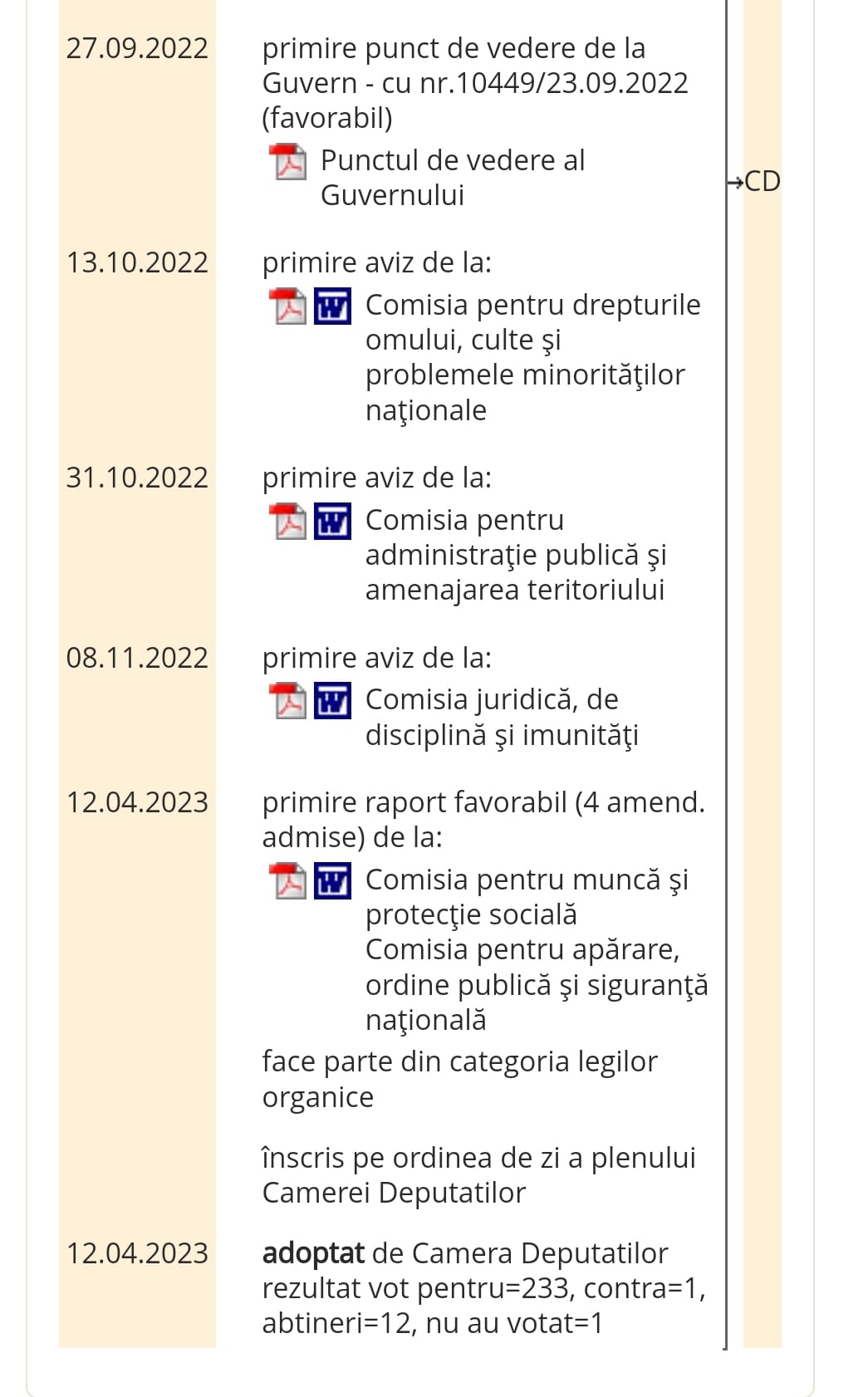Screen dimensions: 868x1397
Task: Open PDF aviz from Comisia pentru drepturile omului
Action: (287, 306)
